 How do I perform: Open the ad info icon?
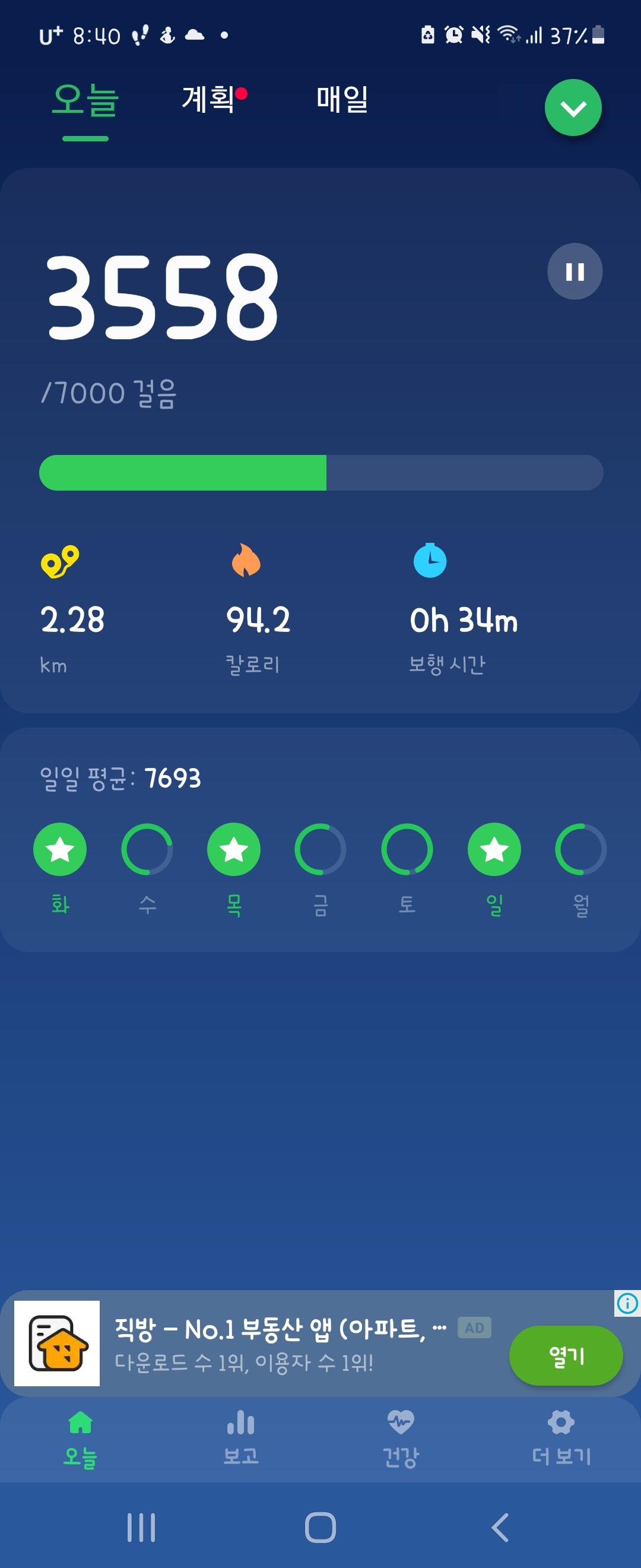coord(627,1303)
